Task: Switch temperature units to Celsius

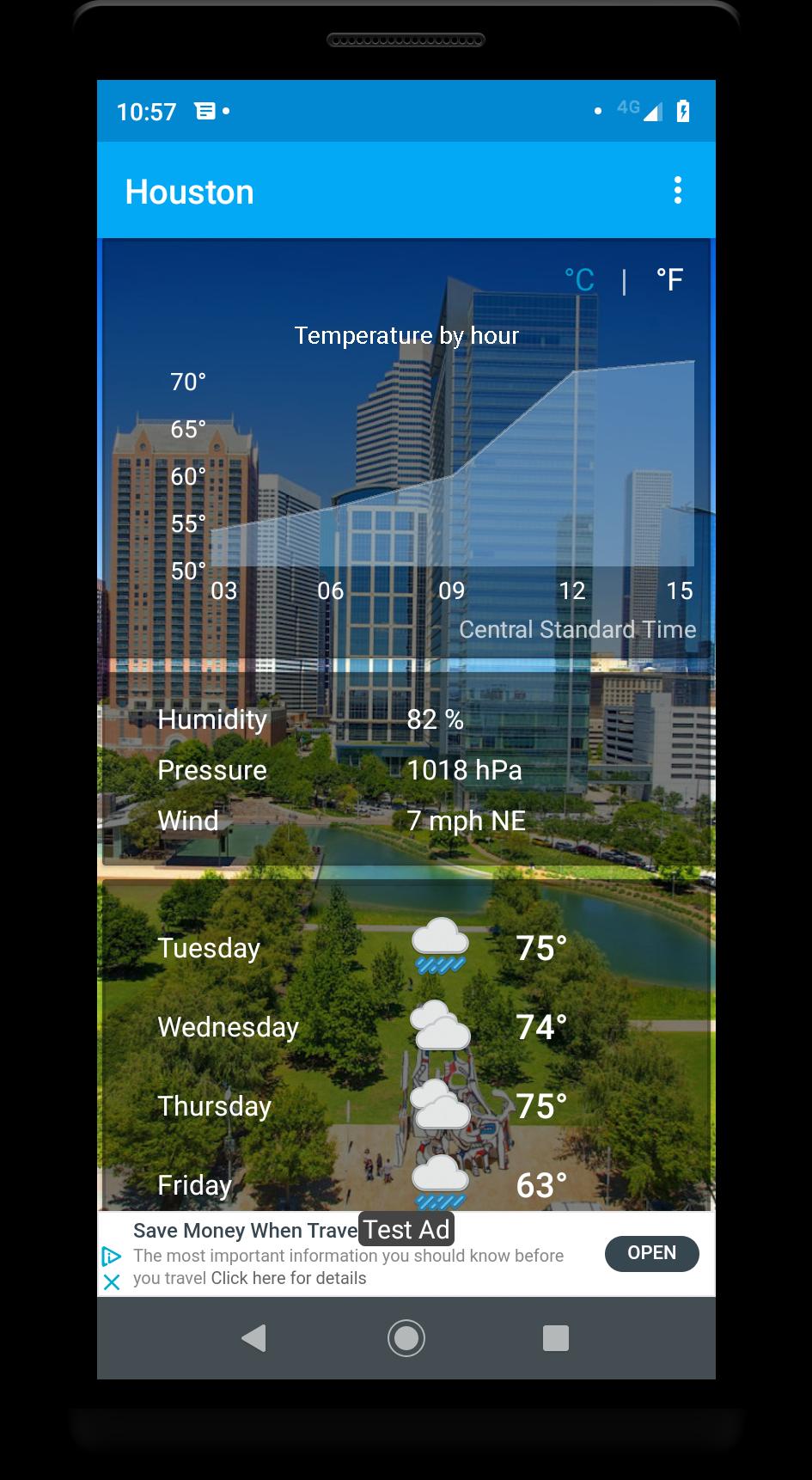Action: click(x=580, y=278)
